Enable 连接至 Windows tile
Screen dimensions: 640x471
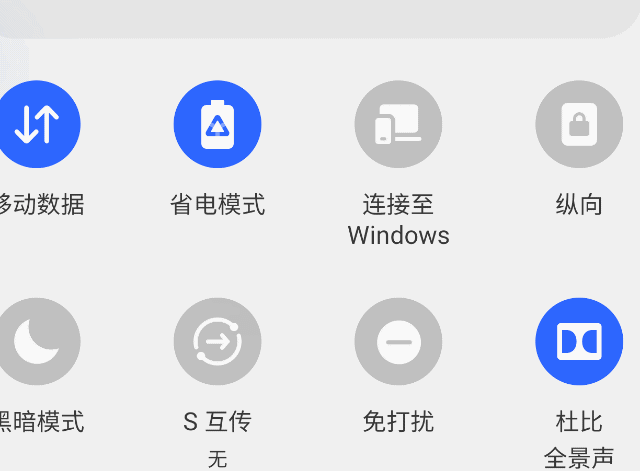click(398, 124)
